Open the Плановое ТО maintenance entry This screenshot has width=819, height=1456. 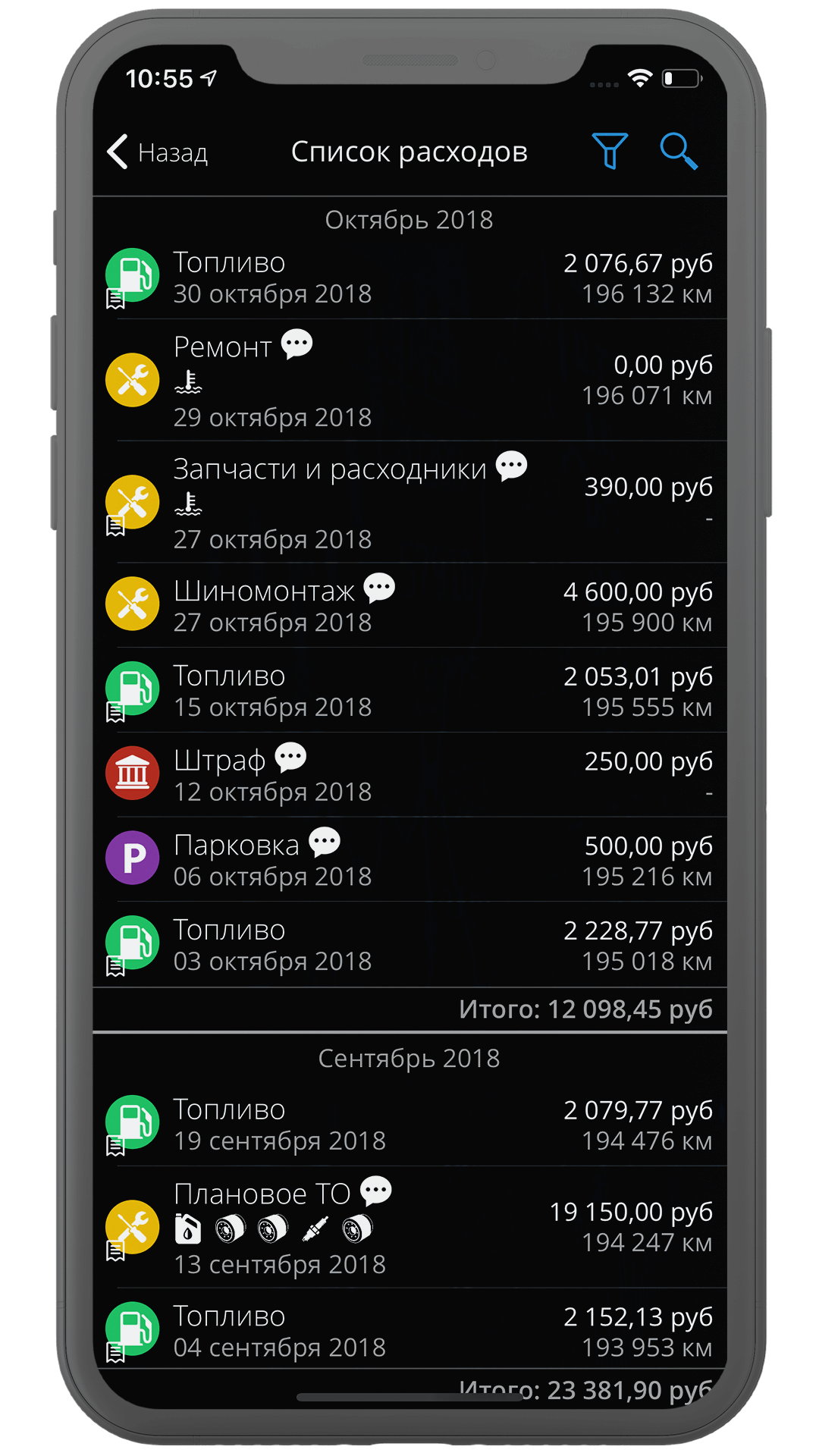point(409,1228)
